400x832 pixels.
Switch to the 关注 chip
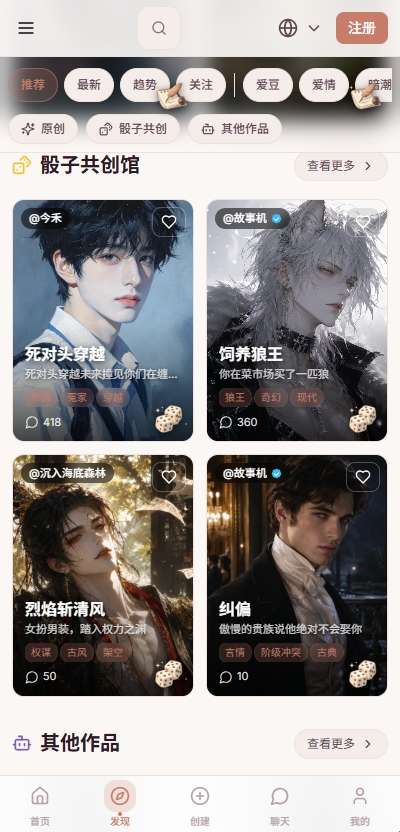click(201, 85)
